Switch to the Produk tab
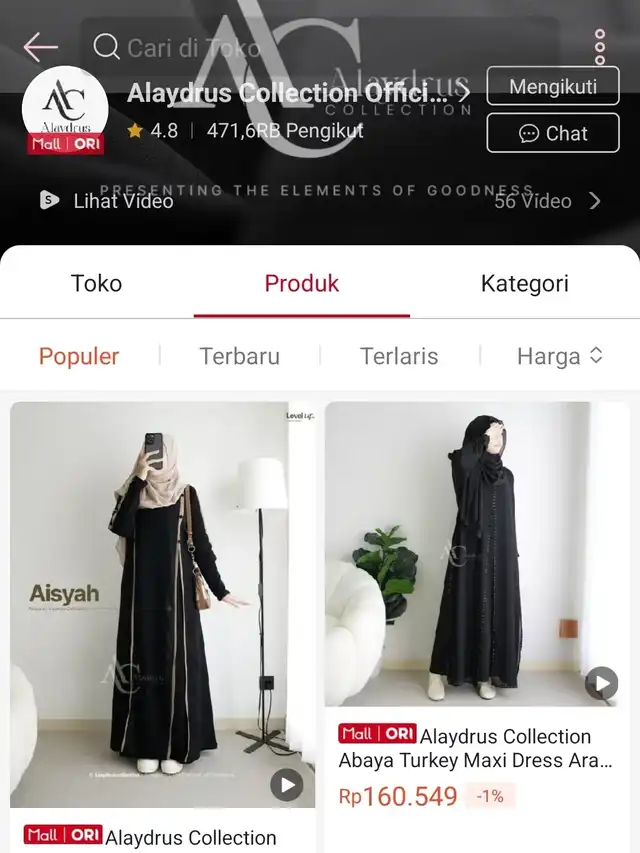This screenshot has height=853, width=640. tap(302, 284)
